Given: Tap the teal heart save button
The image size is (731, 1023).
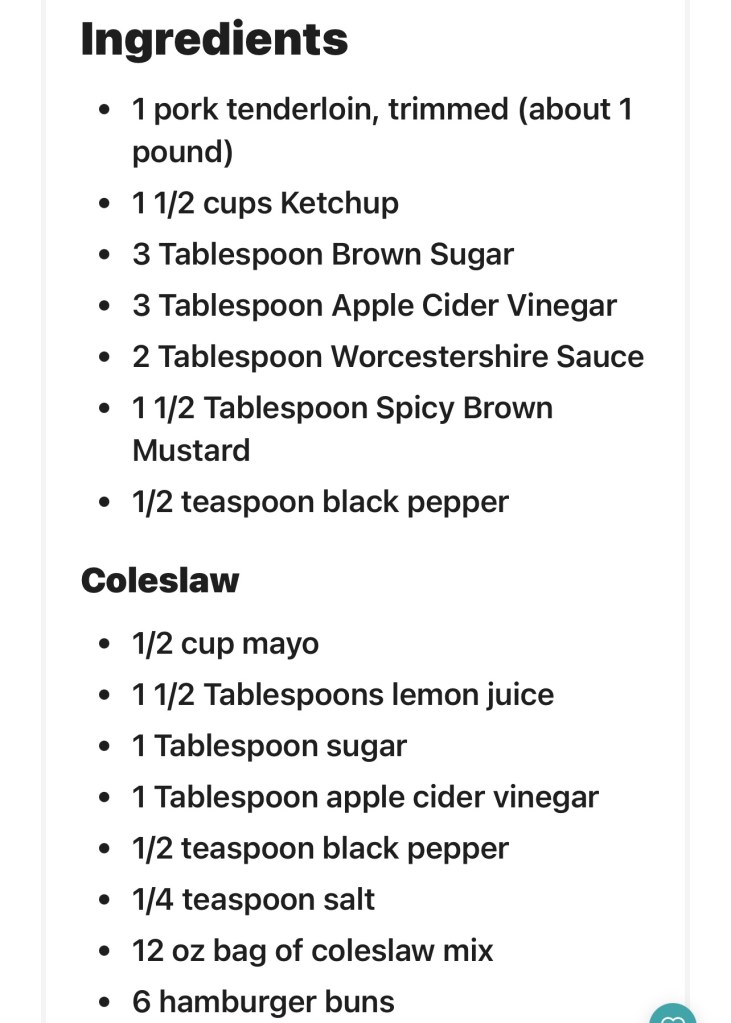Looking at the screenshot, I should tap(673, 1015).
